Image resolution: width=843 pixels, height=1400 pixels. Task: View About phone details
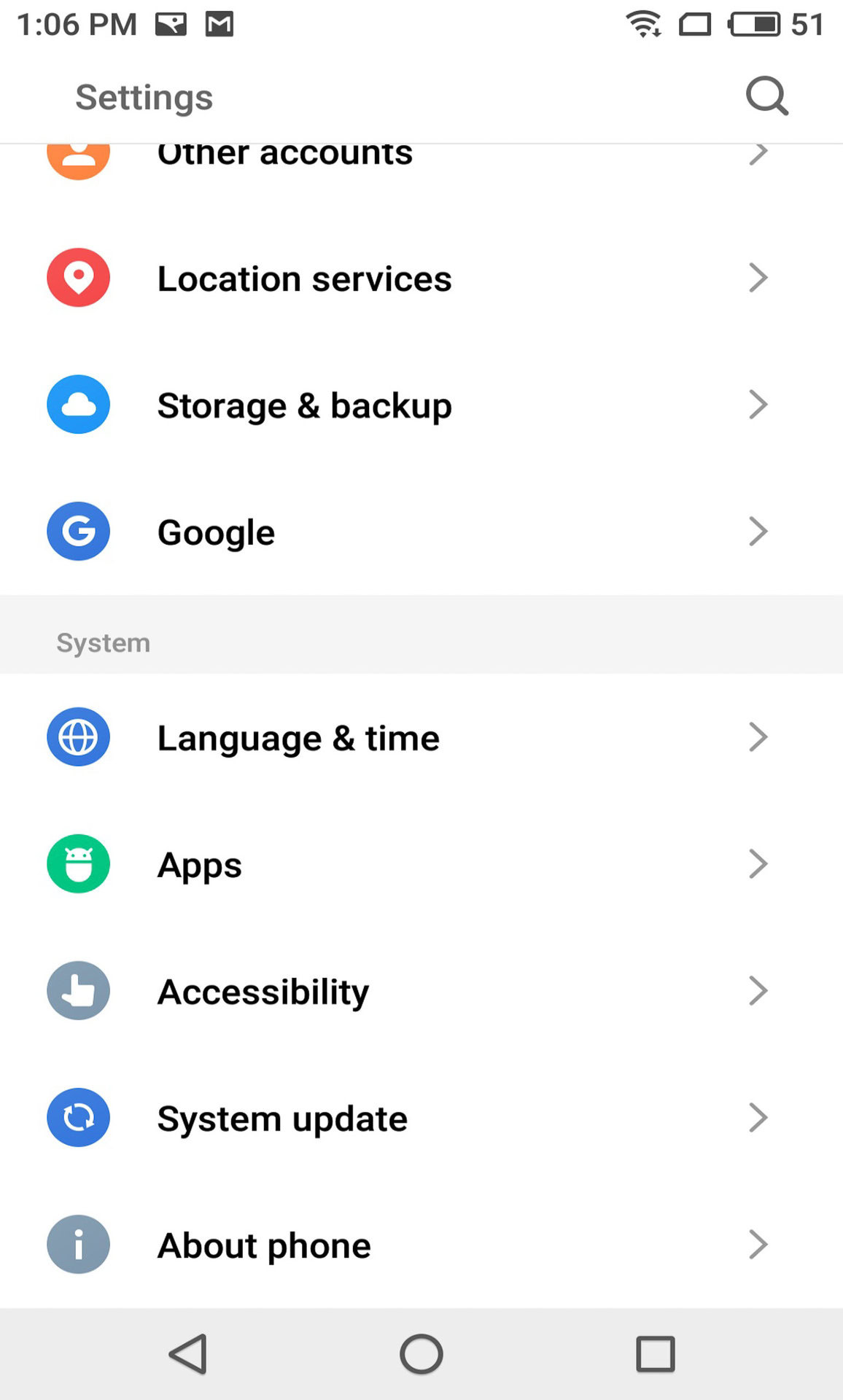tap(264, 1245)
